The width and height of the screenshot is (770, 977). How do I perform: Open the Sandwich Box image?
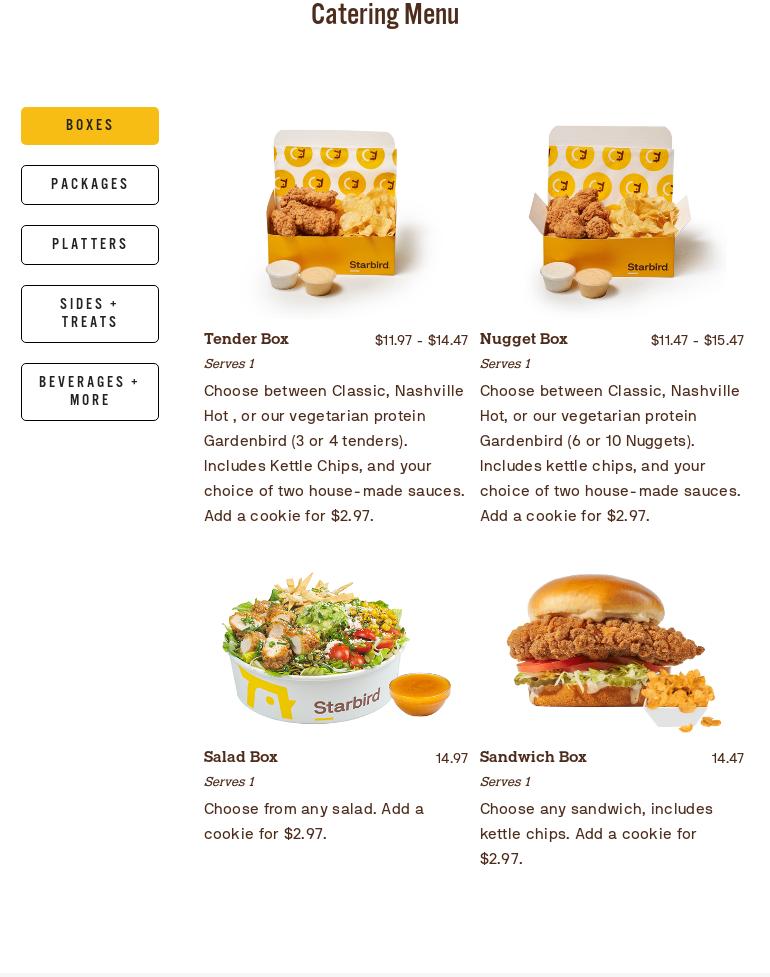click(612, 648)
